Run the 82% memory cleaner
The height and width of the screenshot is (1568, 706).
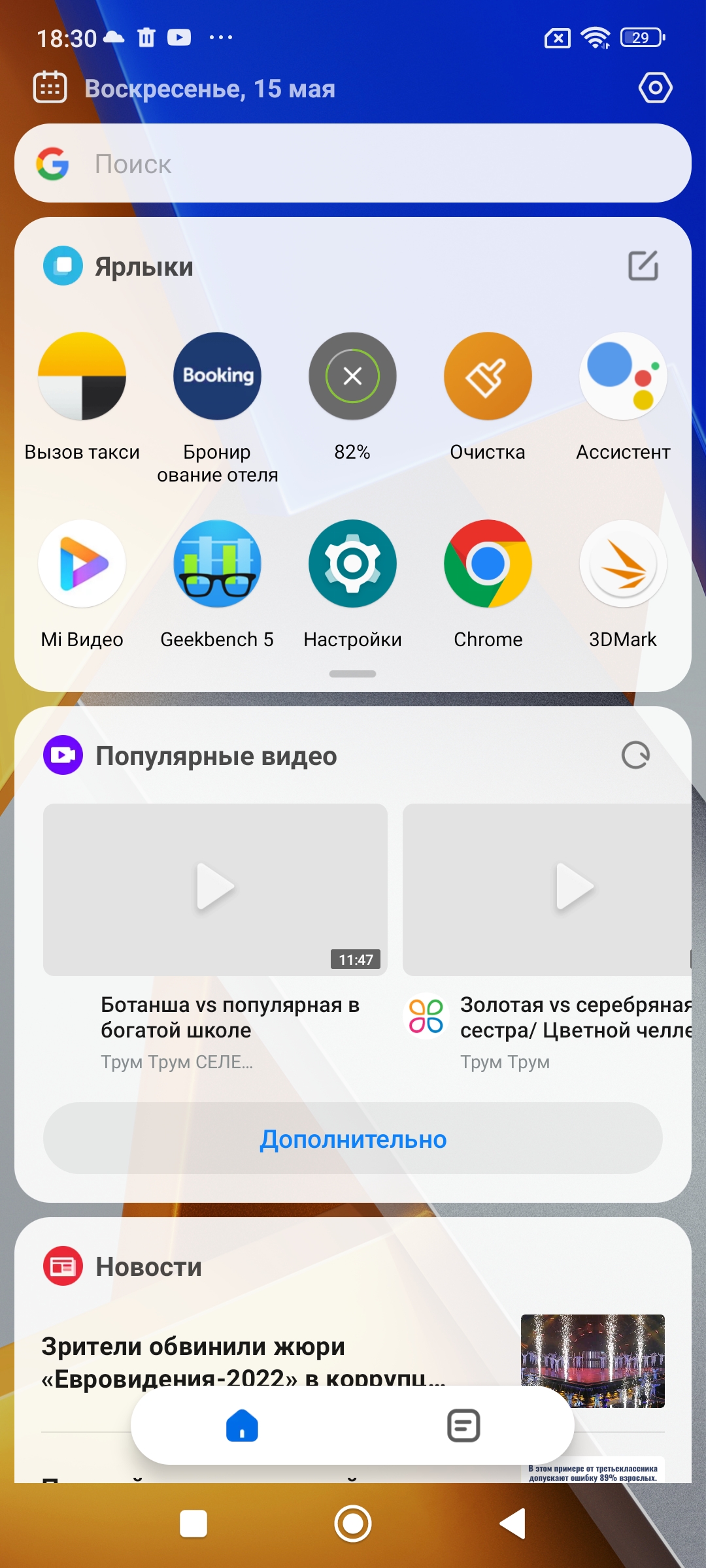[352, 376]
